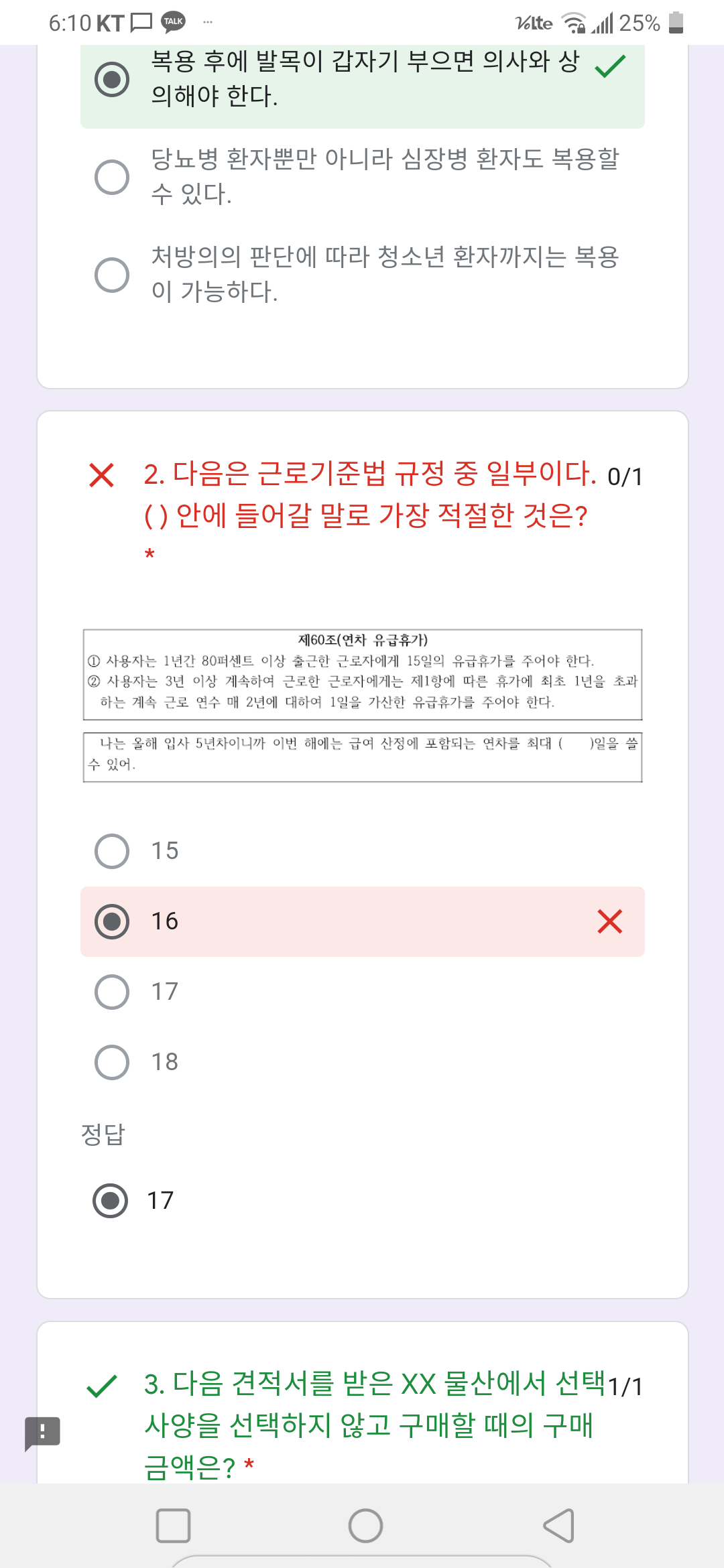Choose answer 16 for question 2

[112, 921]
